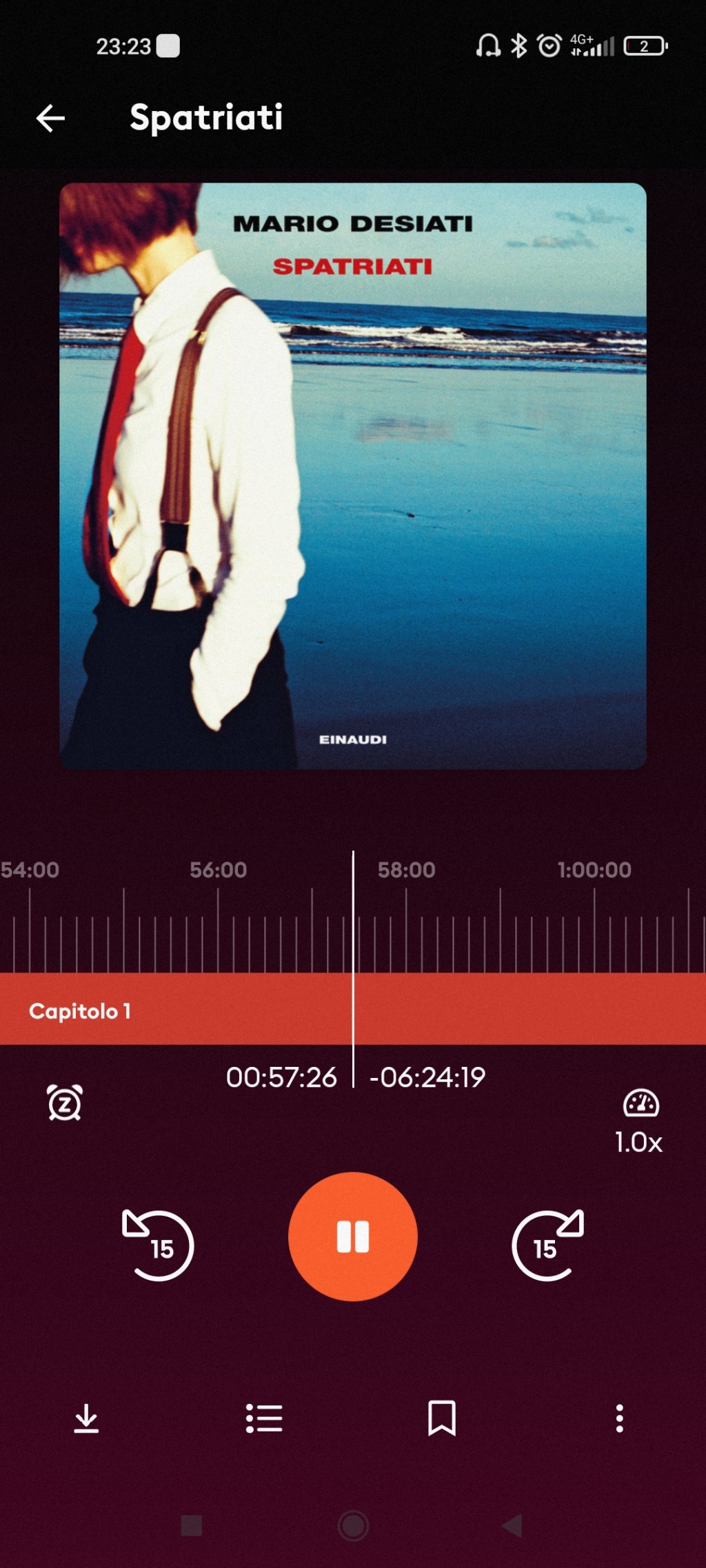Screen dimensions: 706x1568
Task: Select the Capitolo 1 chapter bar
Action: [x=79, y=1011]
